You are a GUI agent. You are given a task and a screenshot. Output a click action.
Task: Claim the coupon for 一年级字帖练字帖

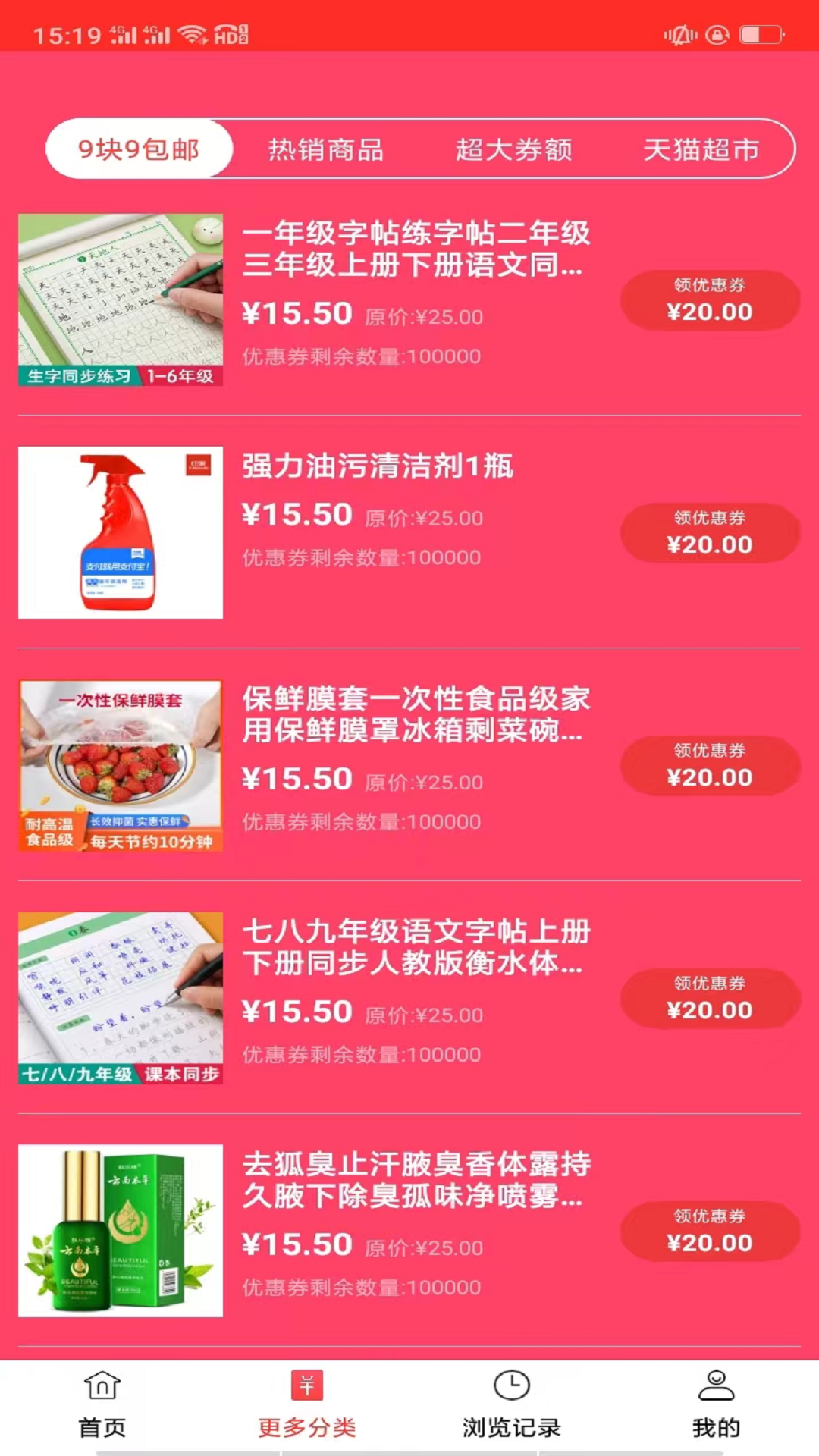pyautogui.click(x=710, y=300)
